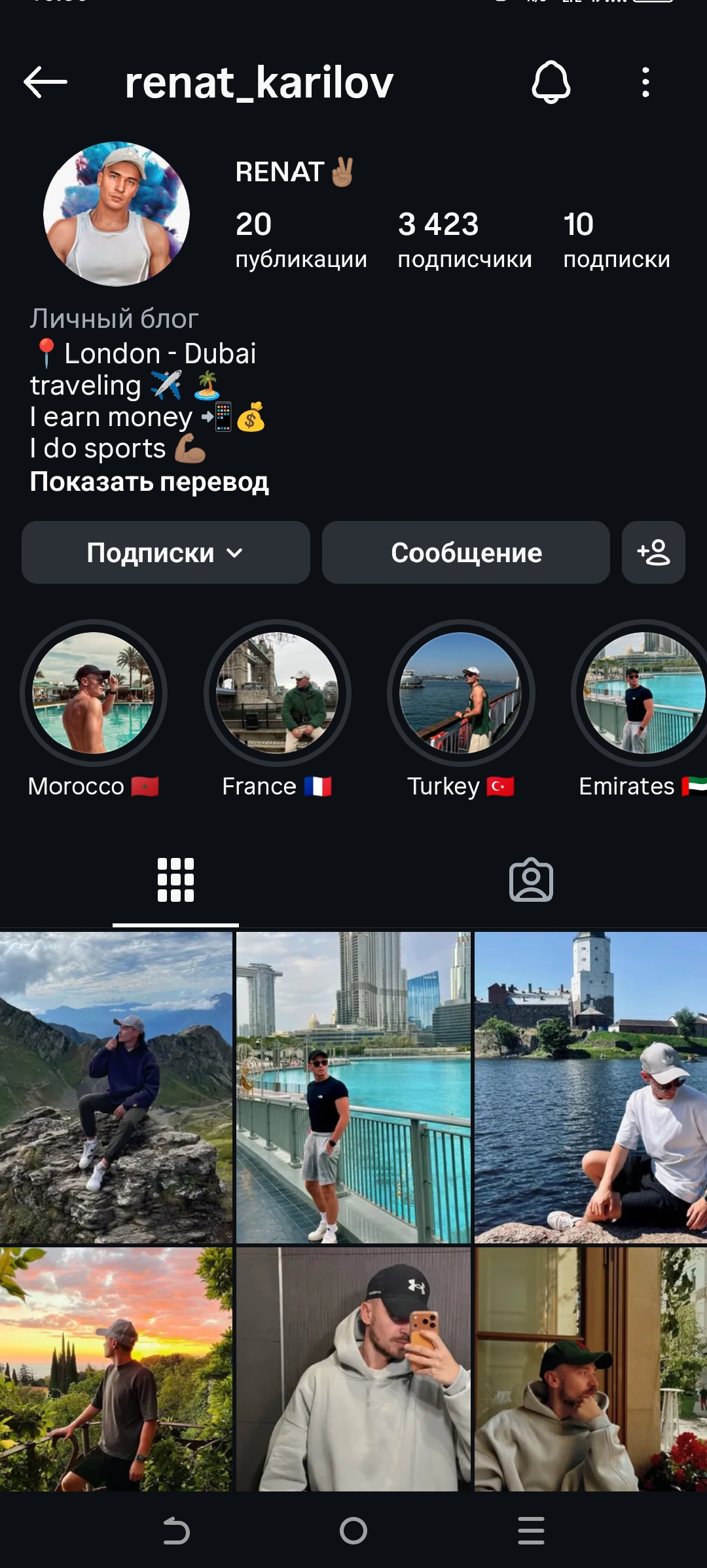Image resolution: width=707 pixels, height=1568 pixels.
Task: Open the Turkey story highlight
Action: (x=461, y=693)
